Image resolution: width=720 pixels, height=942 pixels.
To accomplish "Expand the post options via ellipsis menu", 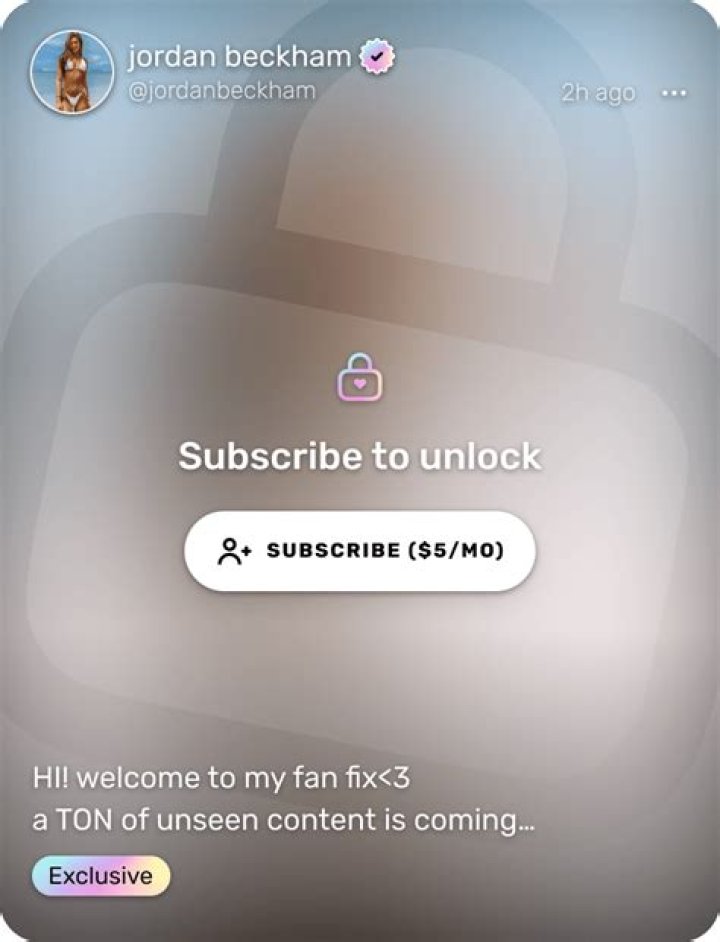I will (673, 92).
